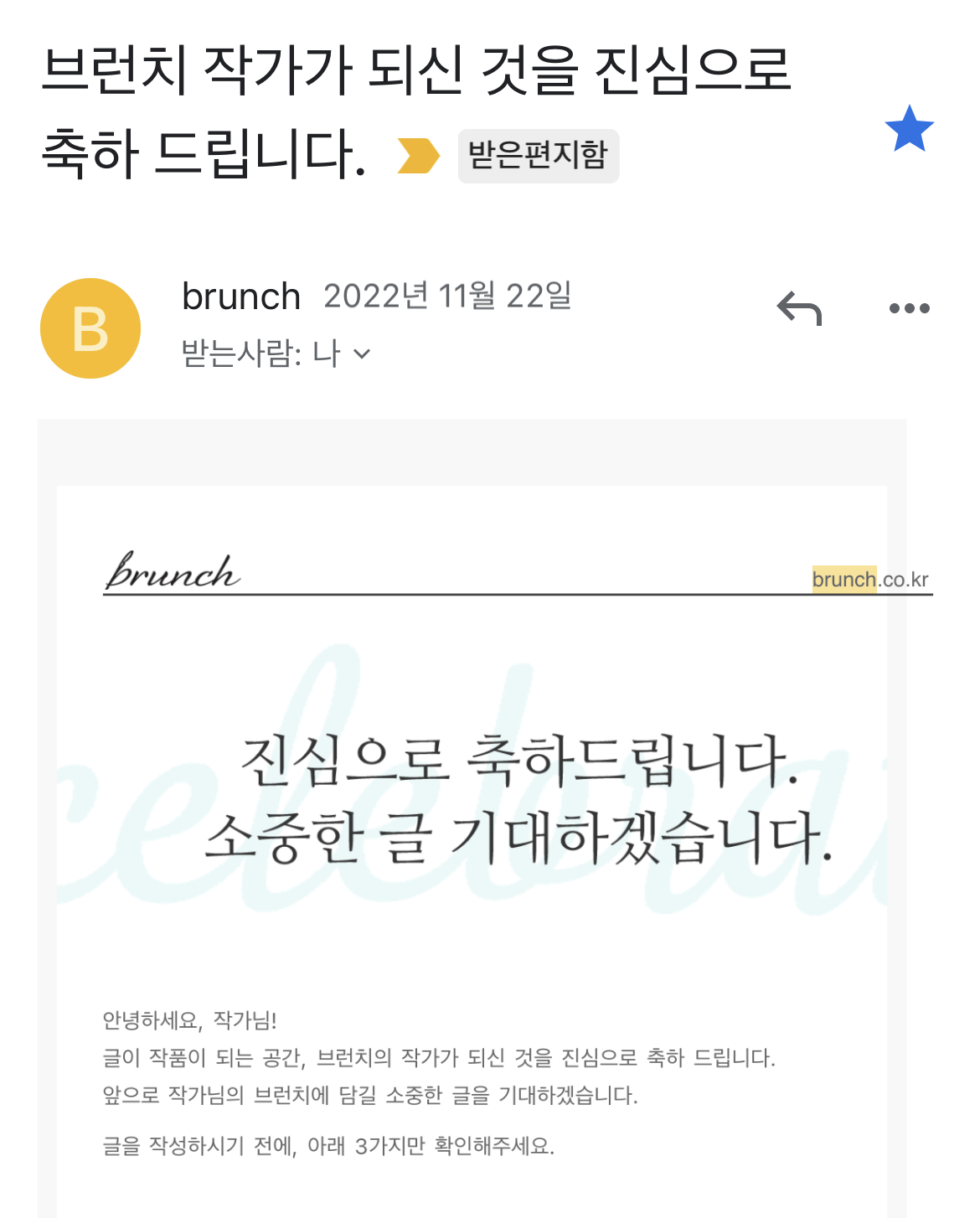
Task: View the brunch sender avatar
Action: click(x=90, y=328)
